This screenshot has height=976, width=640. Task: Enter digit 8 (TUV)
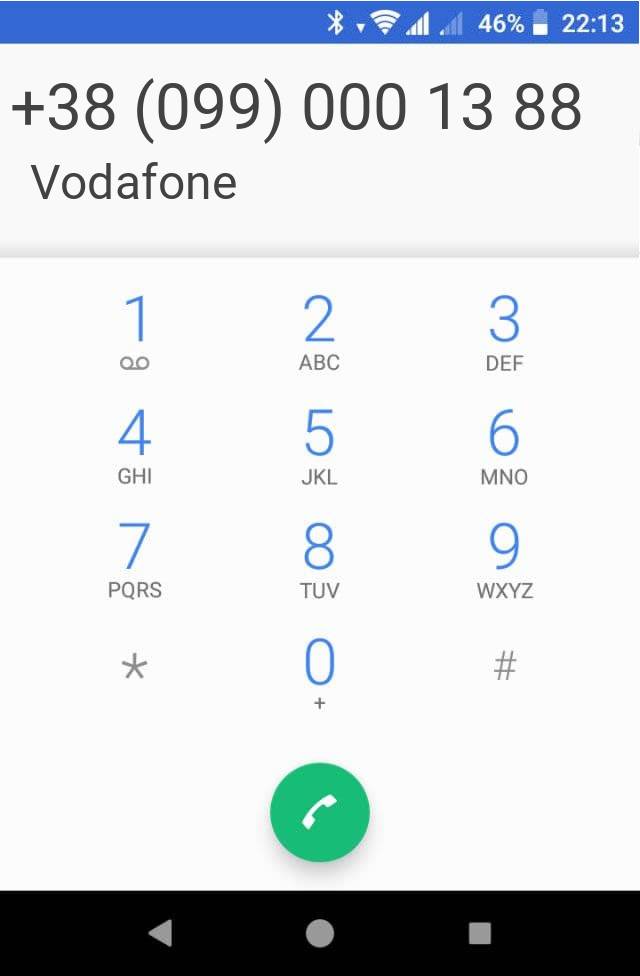tap(319, 560)
